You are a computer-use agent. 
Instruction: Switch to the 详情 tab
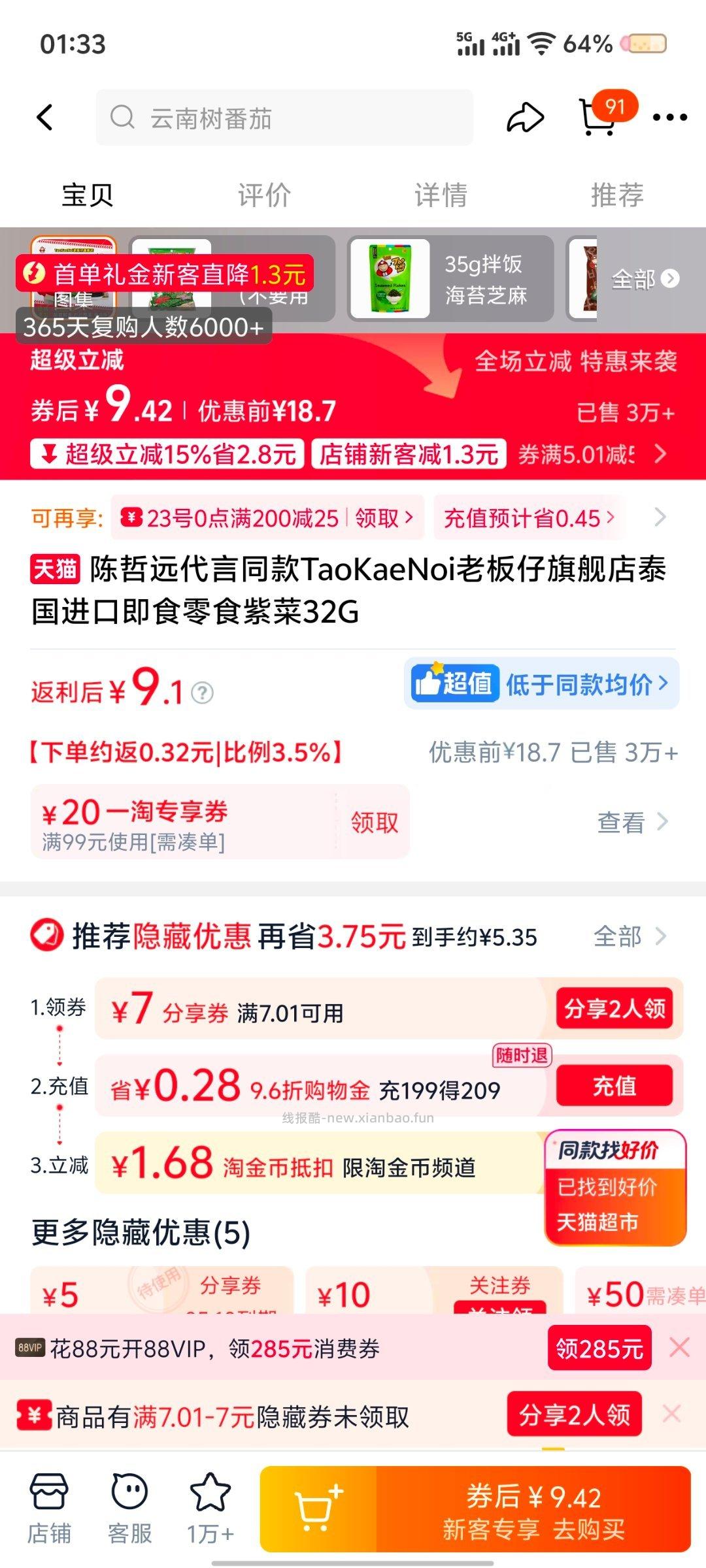(x=441, y=195)
